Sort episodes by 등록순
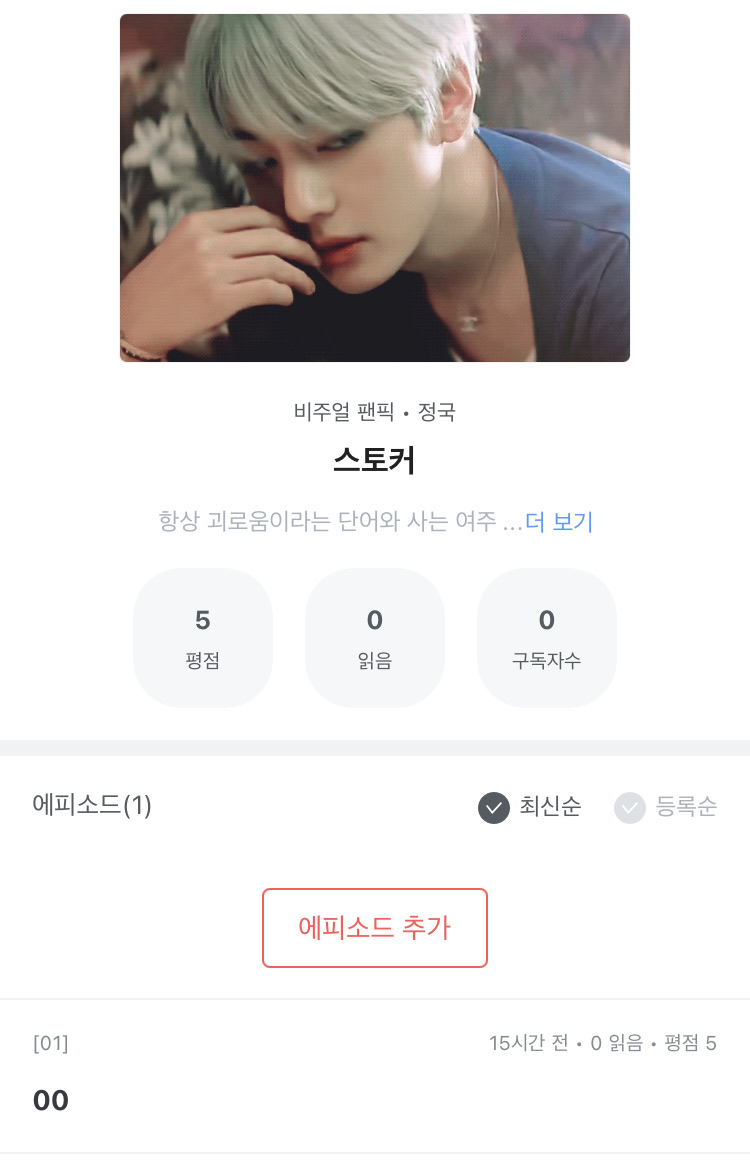The height and width of the screenshot is (1163, 750). pyautogui.click(x=666, y=807)
